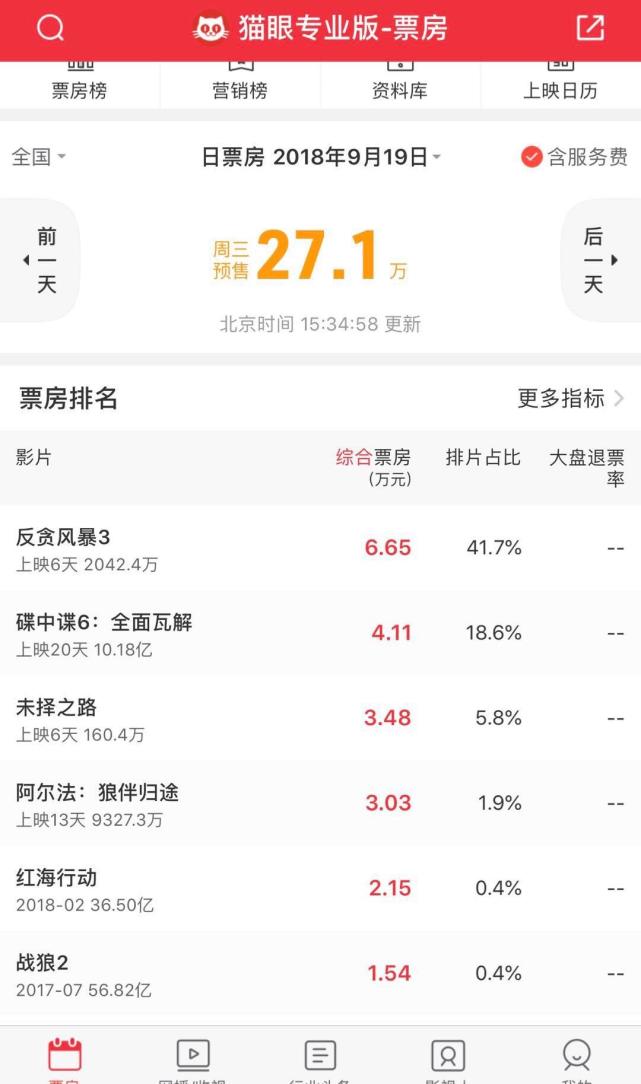Toggle the 含服务费 checkbox
Screen dimensions: 641x1084
pyautogui.click(x=574, y=157)
